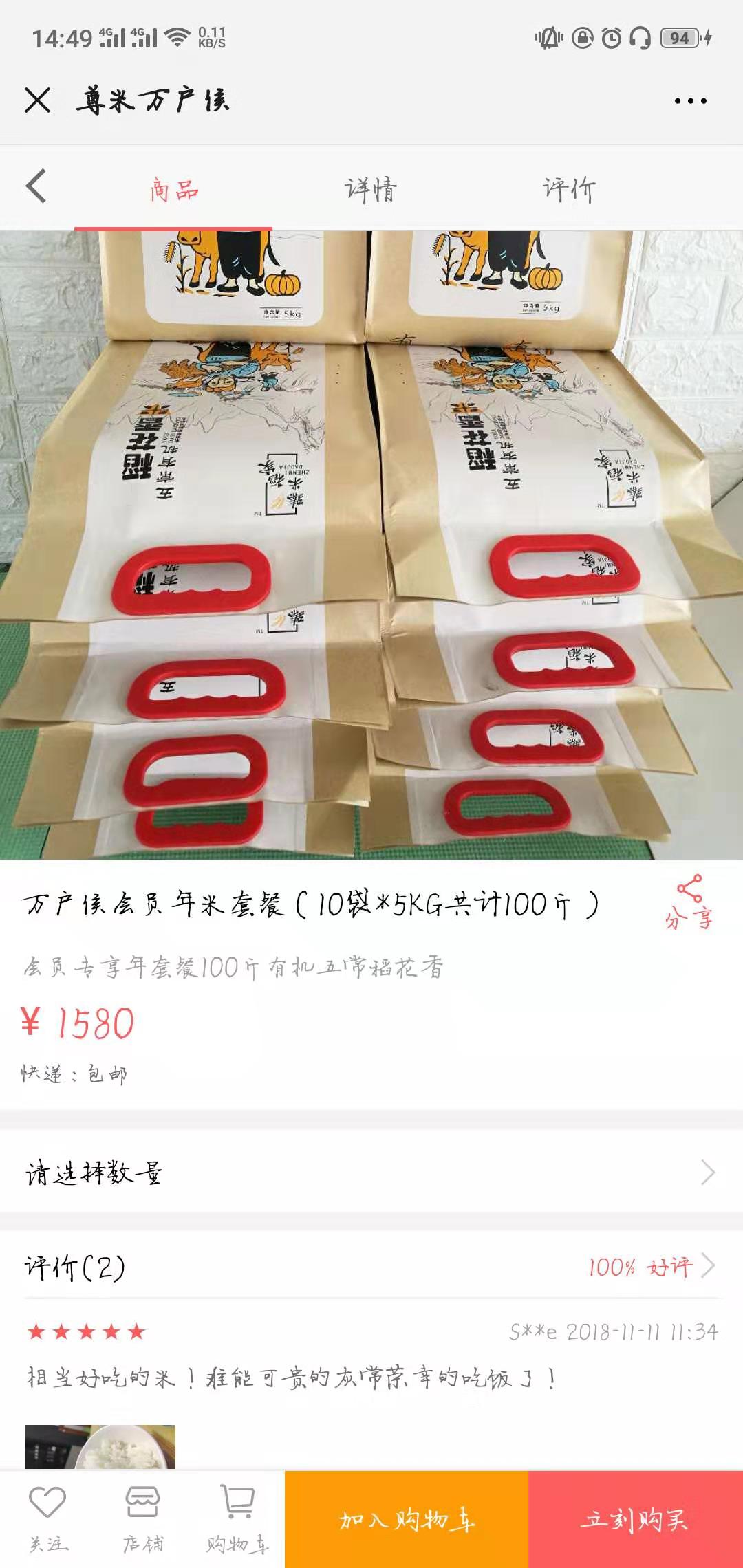Share this product via 分享
Viewport: 743px width, 1568px height.
pos(689,902)
